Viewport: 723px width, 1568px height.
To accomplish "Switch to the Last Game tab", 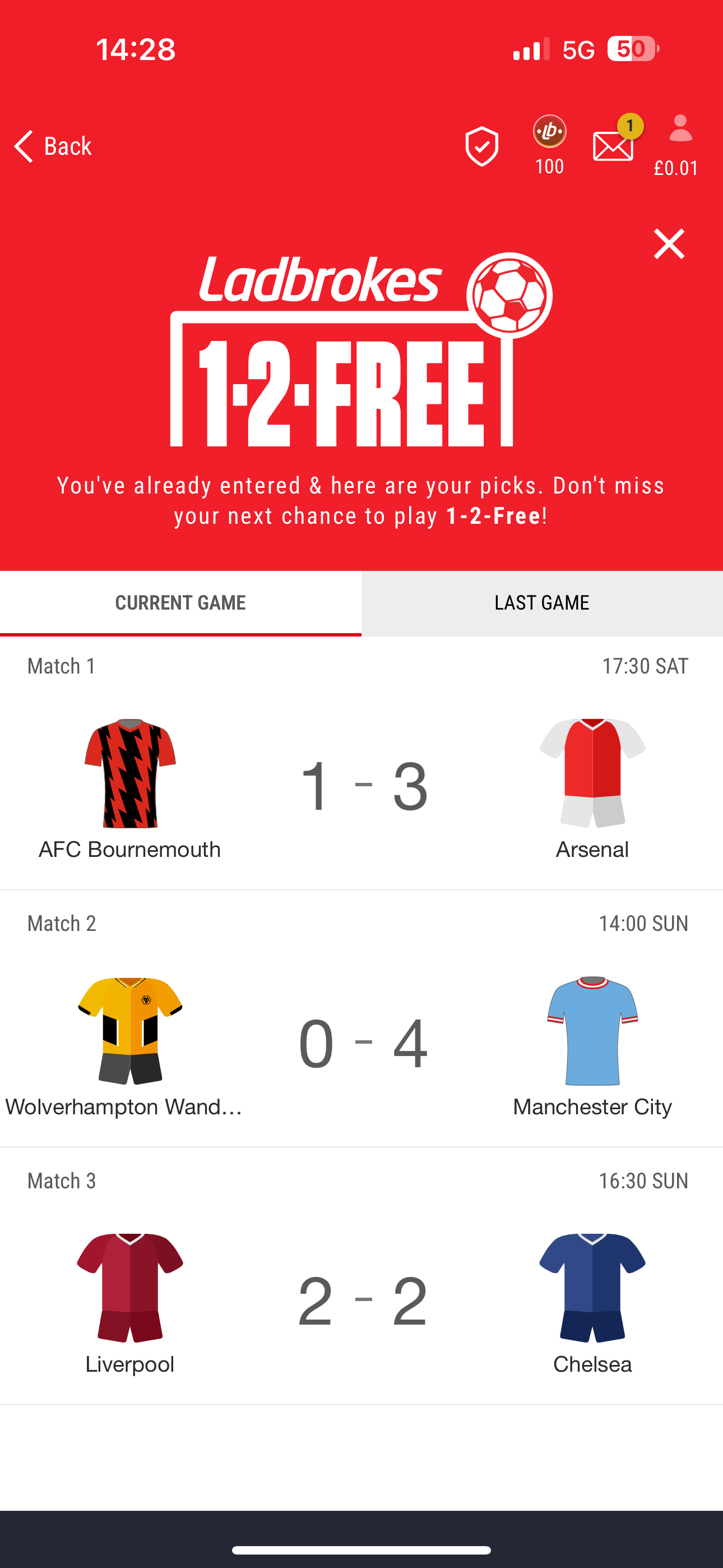I will [541, 603].
